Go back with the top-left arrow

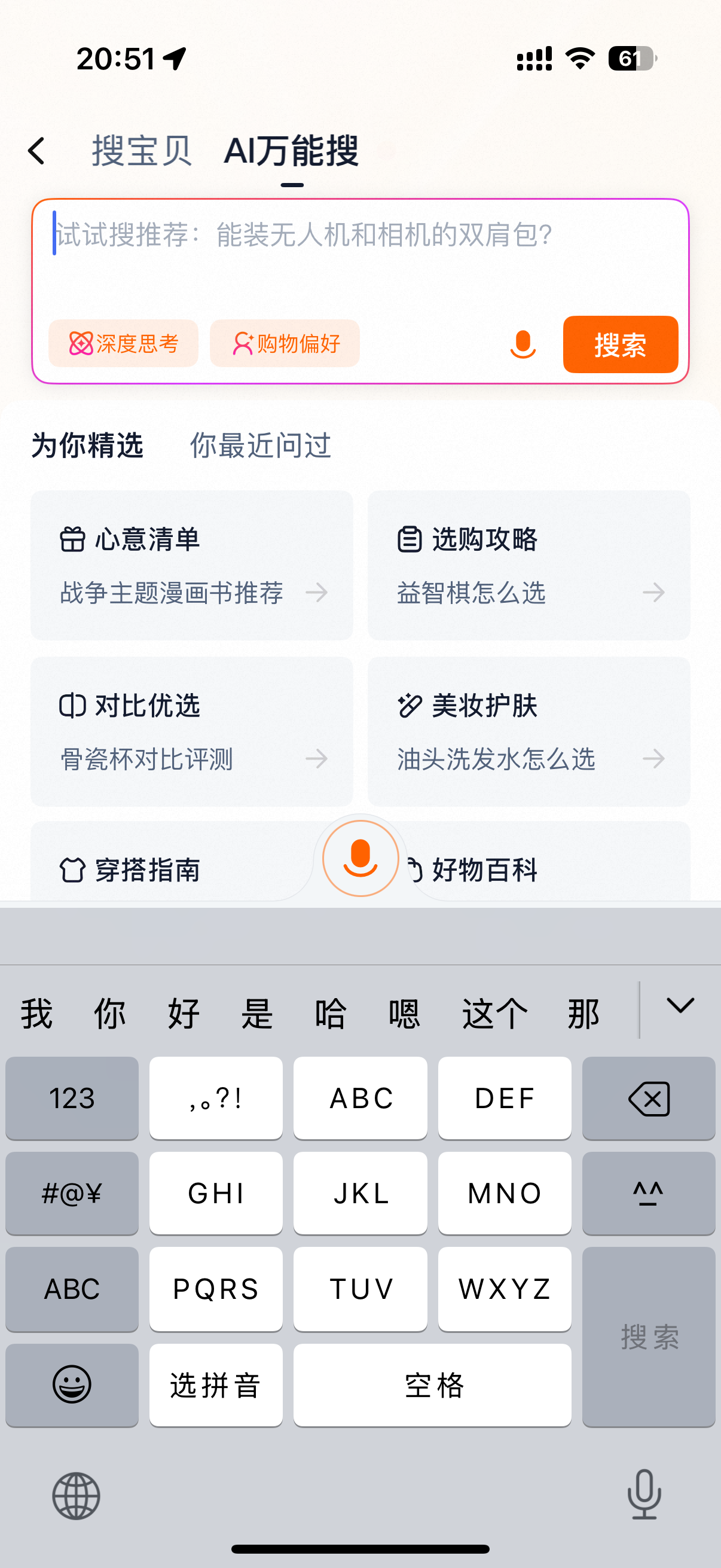(36, 150)
